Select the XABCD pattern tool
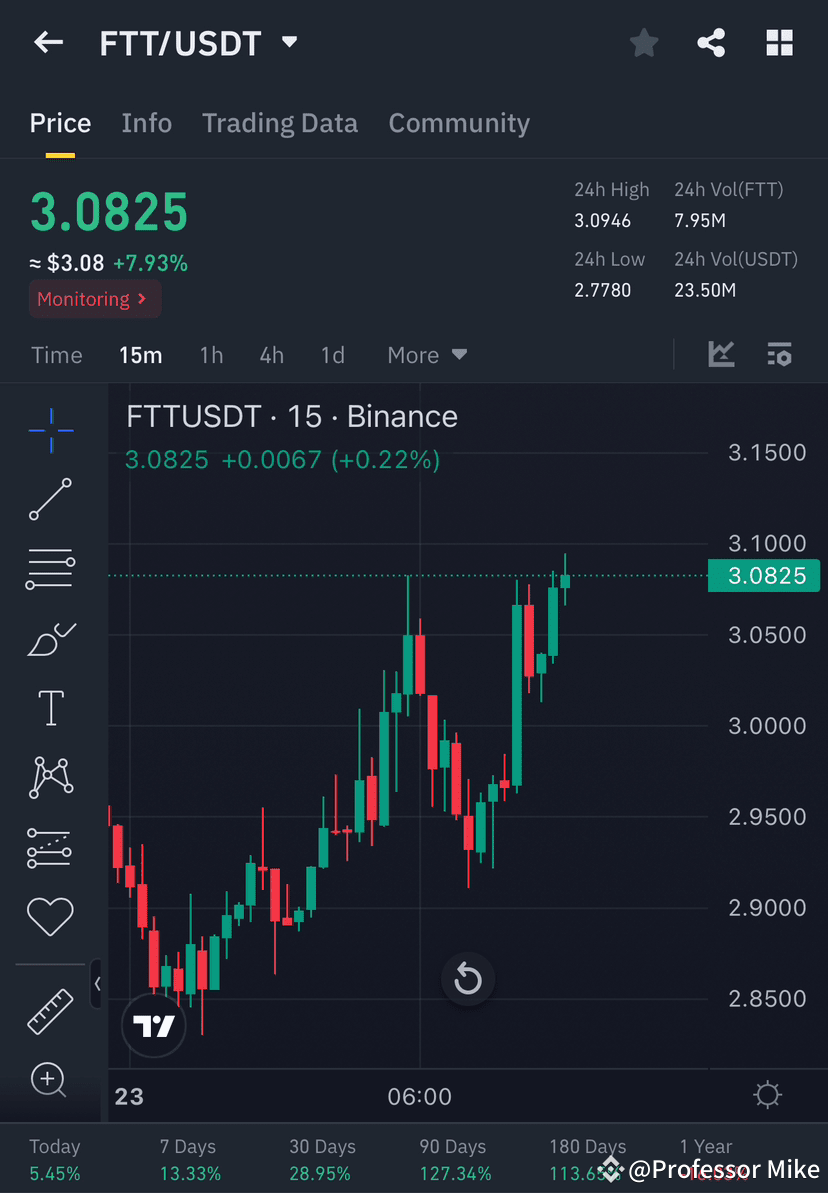 50,777
